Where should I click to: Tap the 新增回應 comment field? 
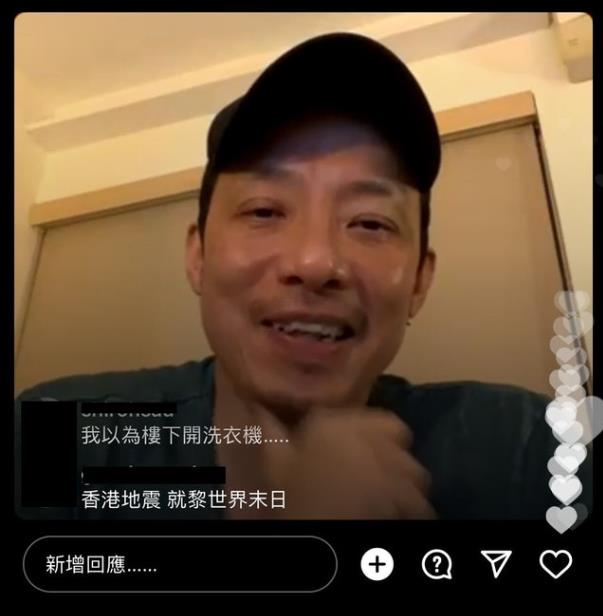[180, 564]
